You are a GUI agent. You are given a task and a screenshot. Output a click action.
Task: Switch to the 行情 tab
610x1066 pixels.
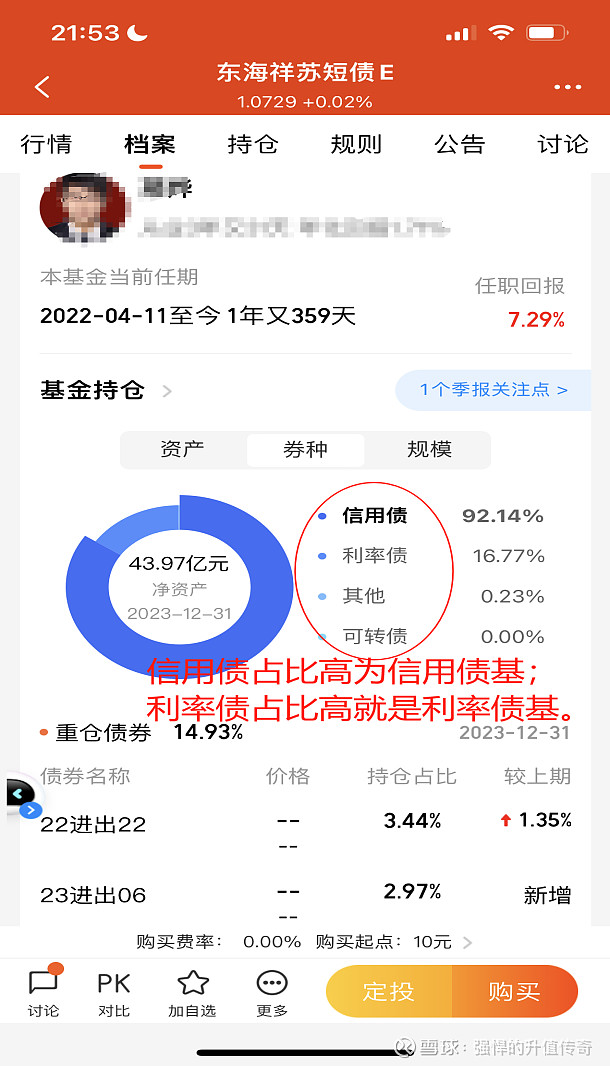tap(46, 144)
